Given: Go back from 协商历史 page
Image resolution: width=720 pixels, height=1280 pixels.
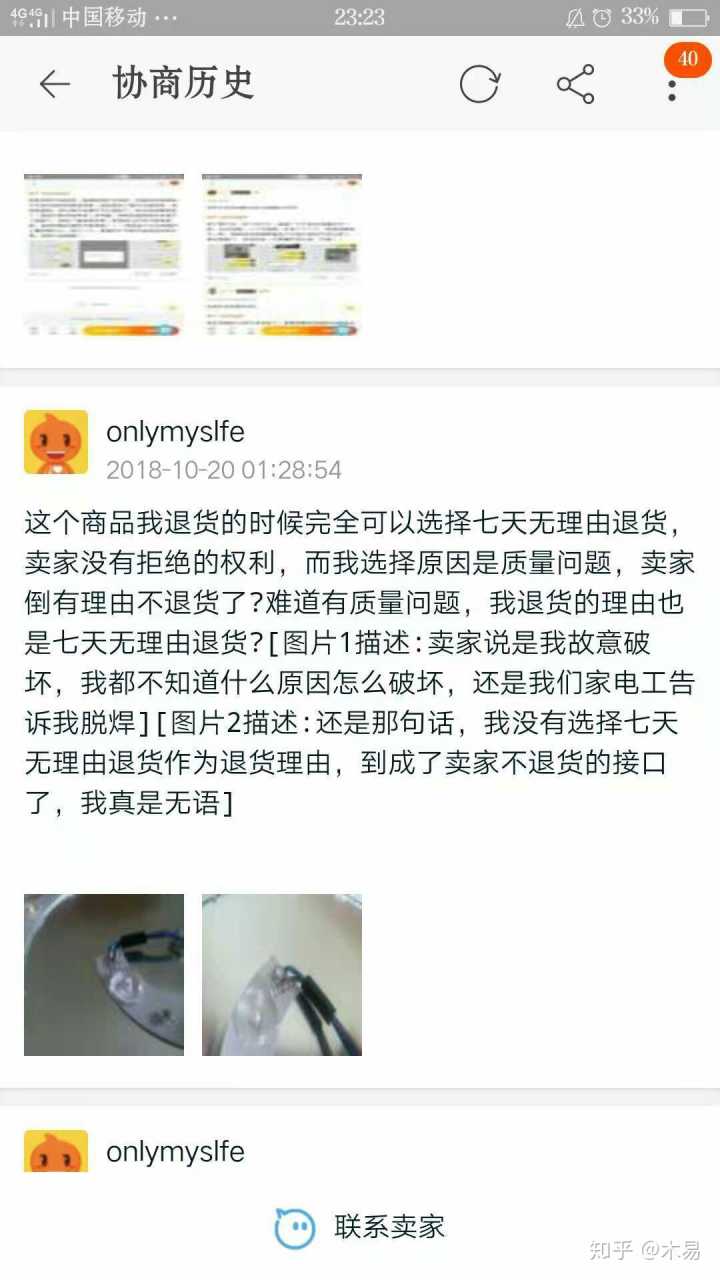Looking at the screenshot, I should tap(55, 85).
